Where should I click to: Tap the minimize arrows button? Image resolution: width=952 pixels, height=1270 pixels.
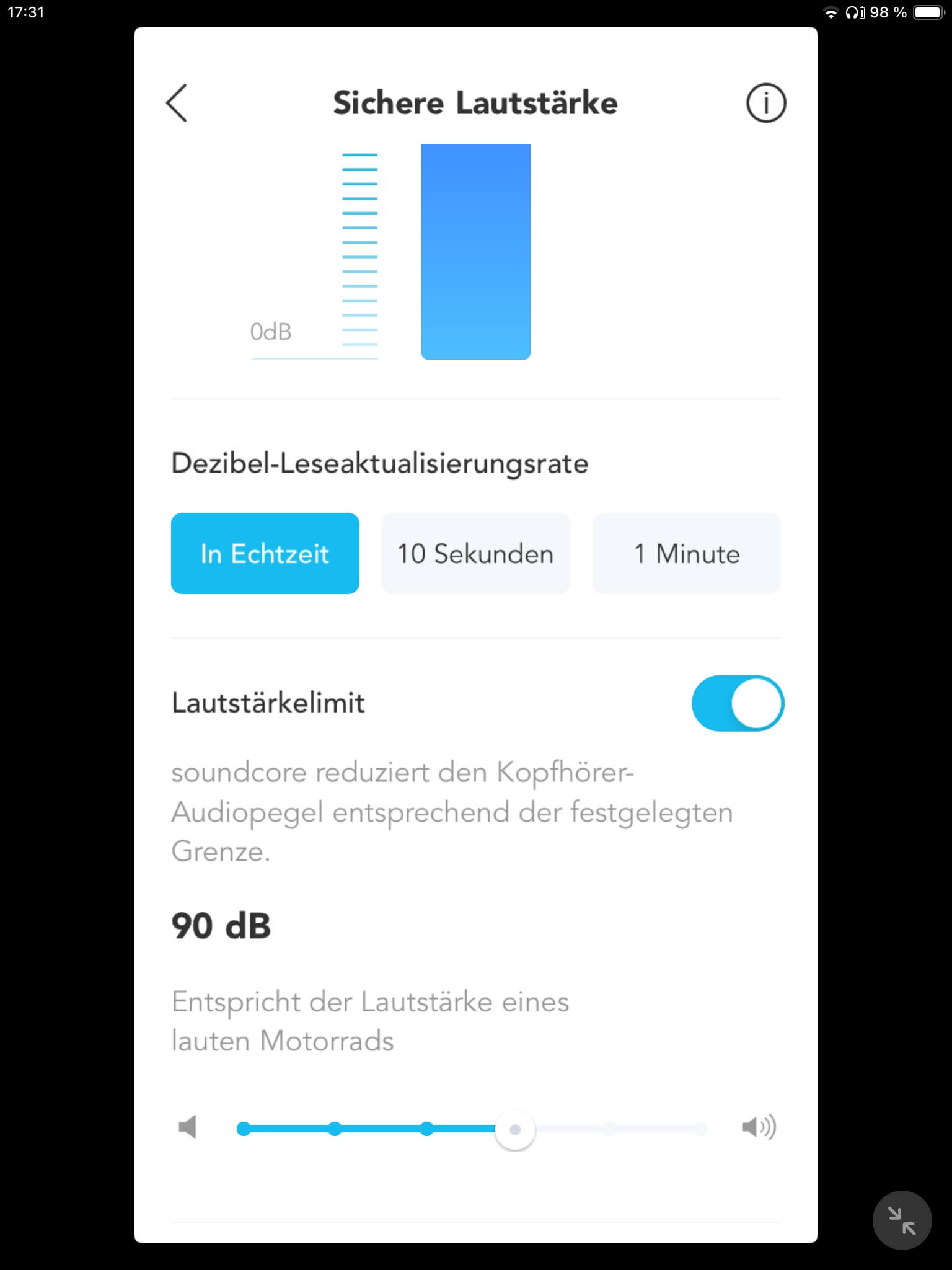902,1220
